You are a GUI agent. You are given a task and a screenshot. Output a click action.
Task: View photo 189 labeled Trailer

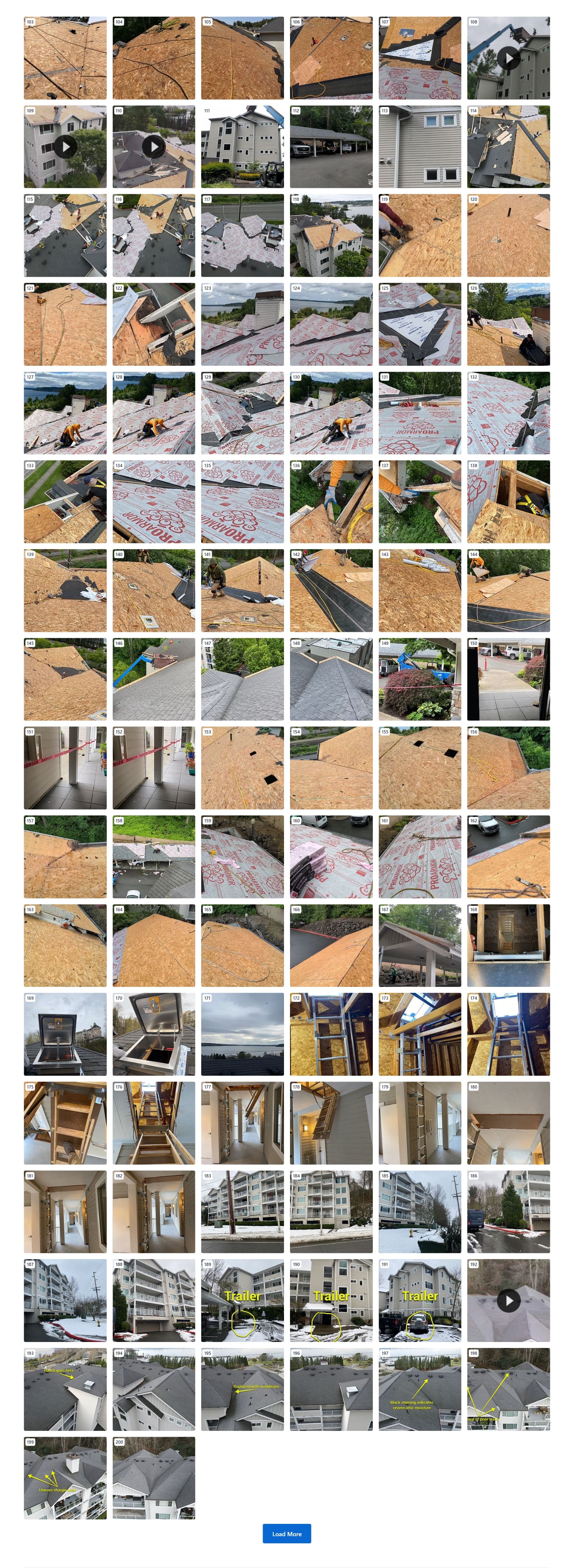tap(242, 1300)
